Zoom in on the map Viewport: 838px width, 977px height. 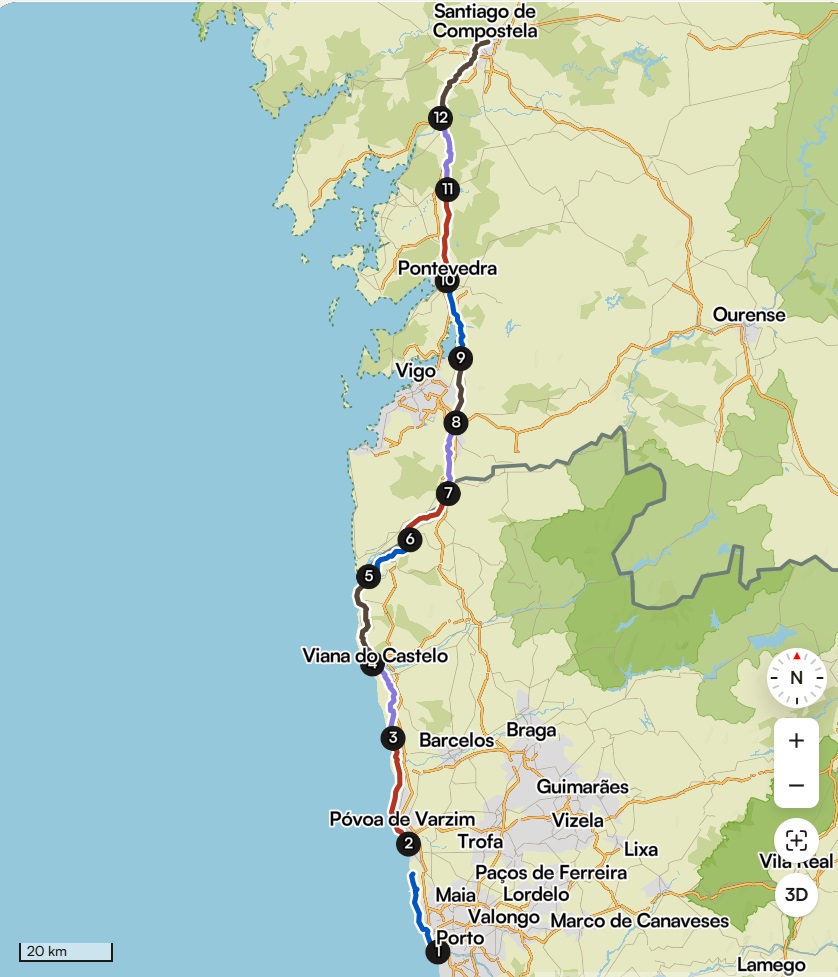(x=796, y=741)
